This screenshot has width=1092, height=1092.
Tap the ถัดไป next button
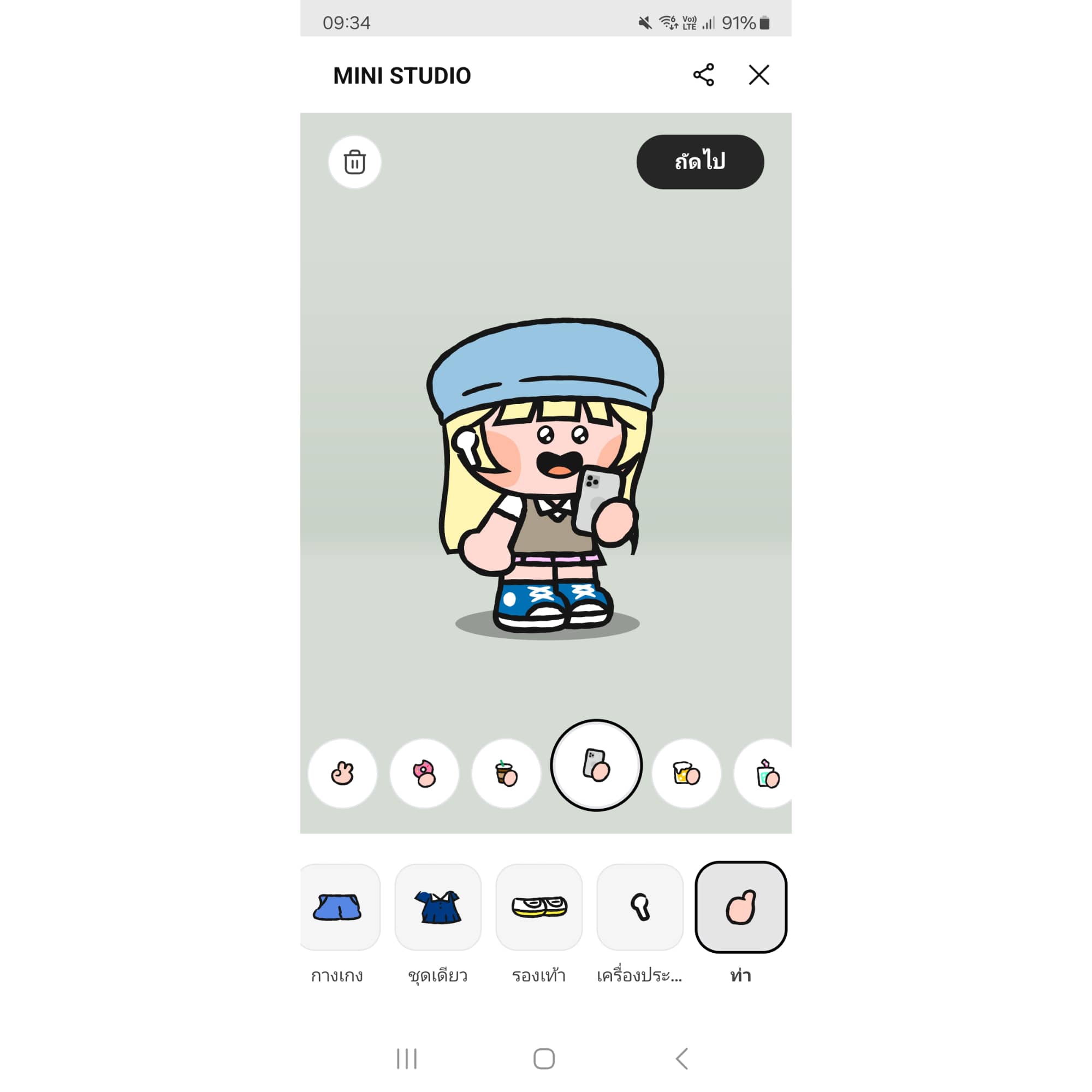point(700,162)
